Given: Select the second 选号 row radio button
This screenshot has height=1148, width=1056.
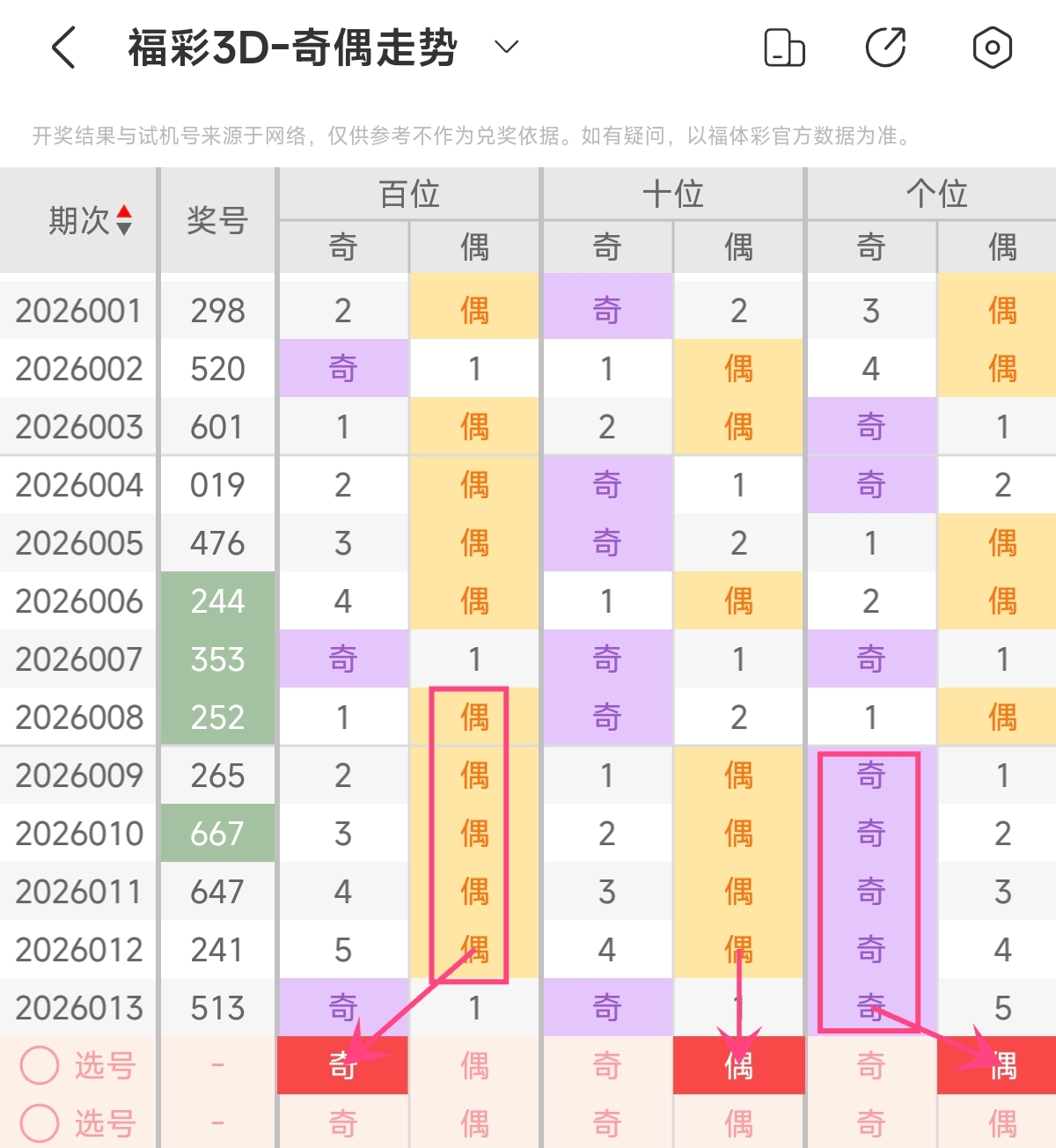Looking at the screenshot, I should tap(40, 1123).
